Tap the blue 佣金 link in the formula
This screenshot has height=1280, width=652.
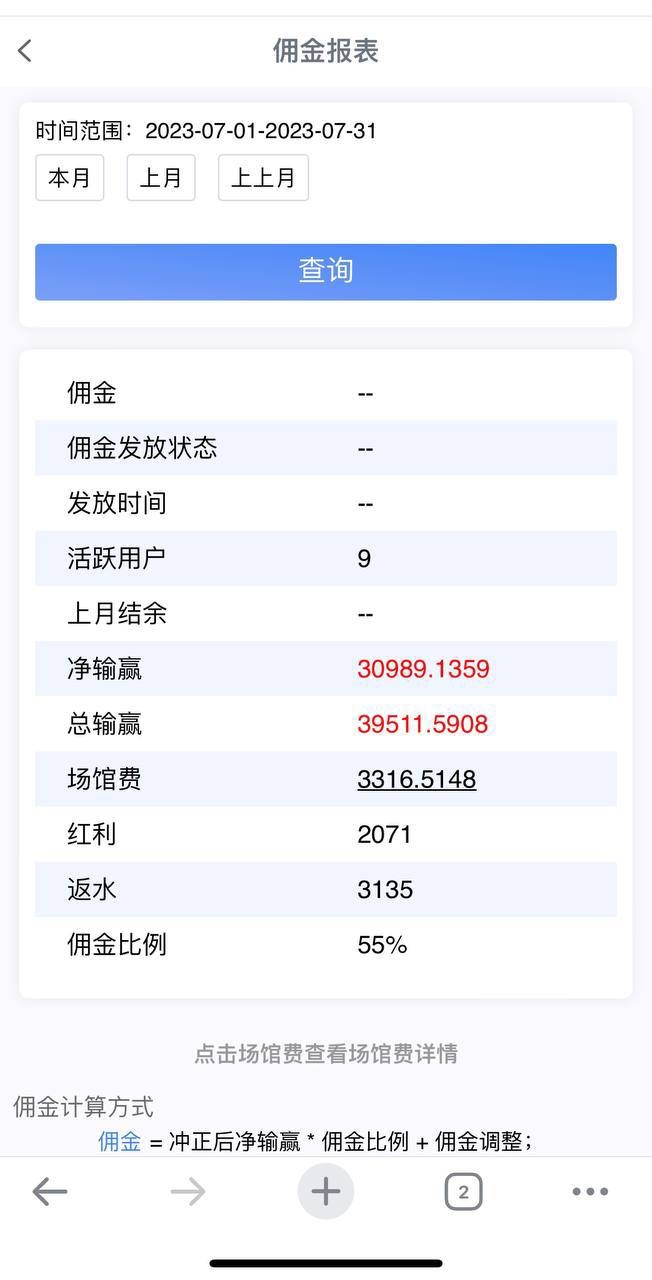click(119, 1141)
